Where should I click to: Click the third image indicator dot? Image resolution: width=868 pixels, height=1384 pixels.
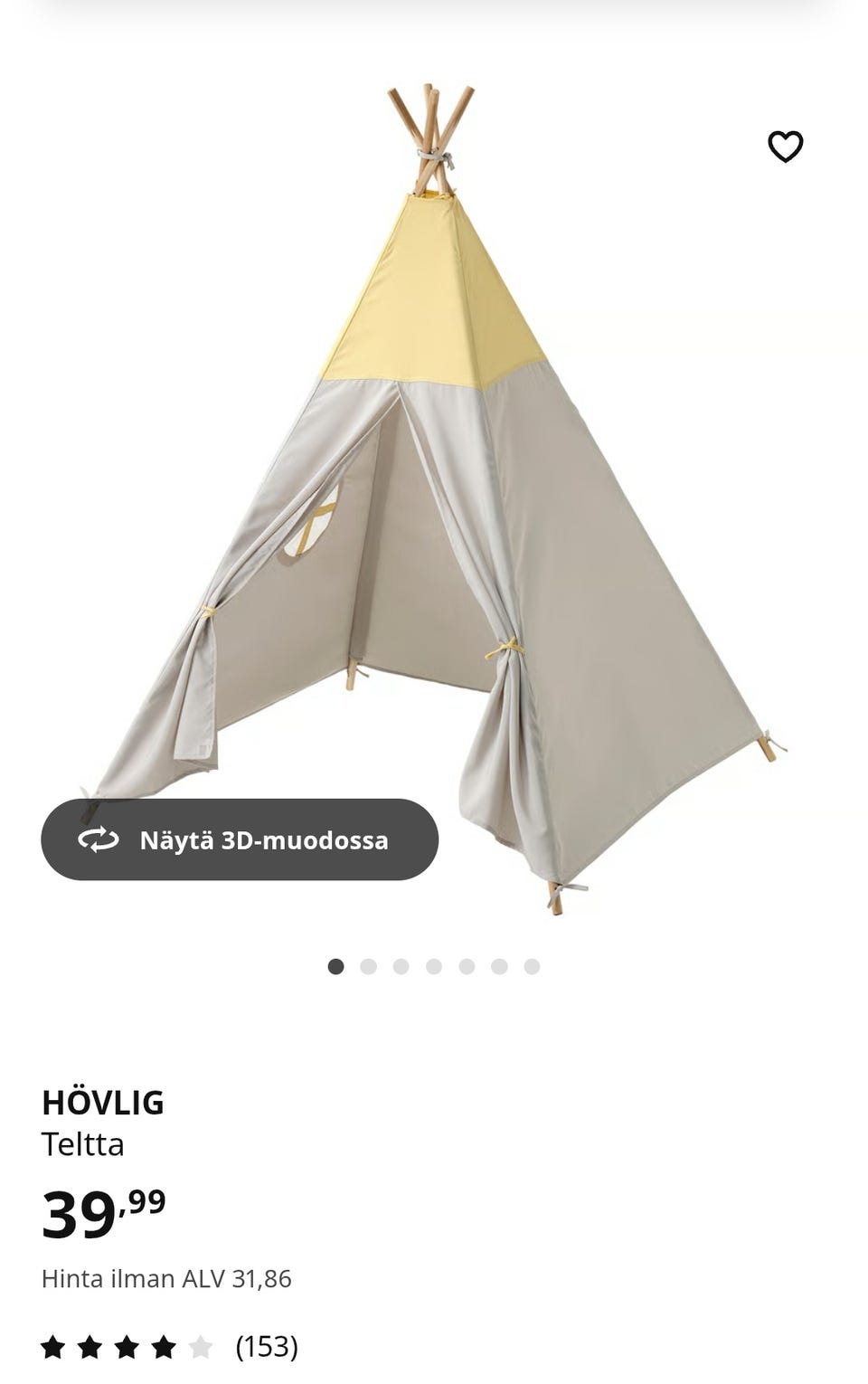click(x=399, y=966)
